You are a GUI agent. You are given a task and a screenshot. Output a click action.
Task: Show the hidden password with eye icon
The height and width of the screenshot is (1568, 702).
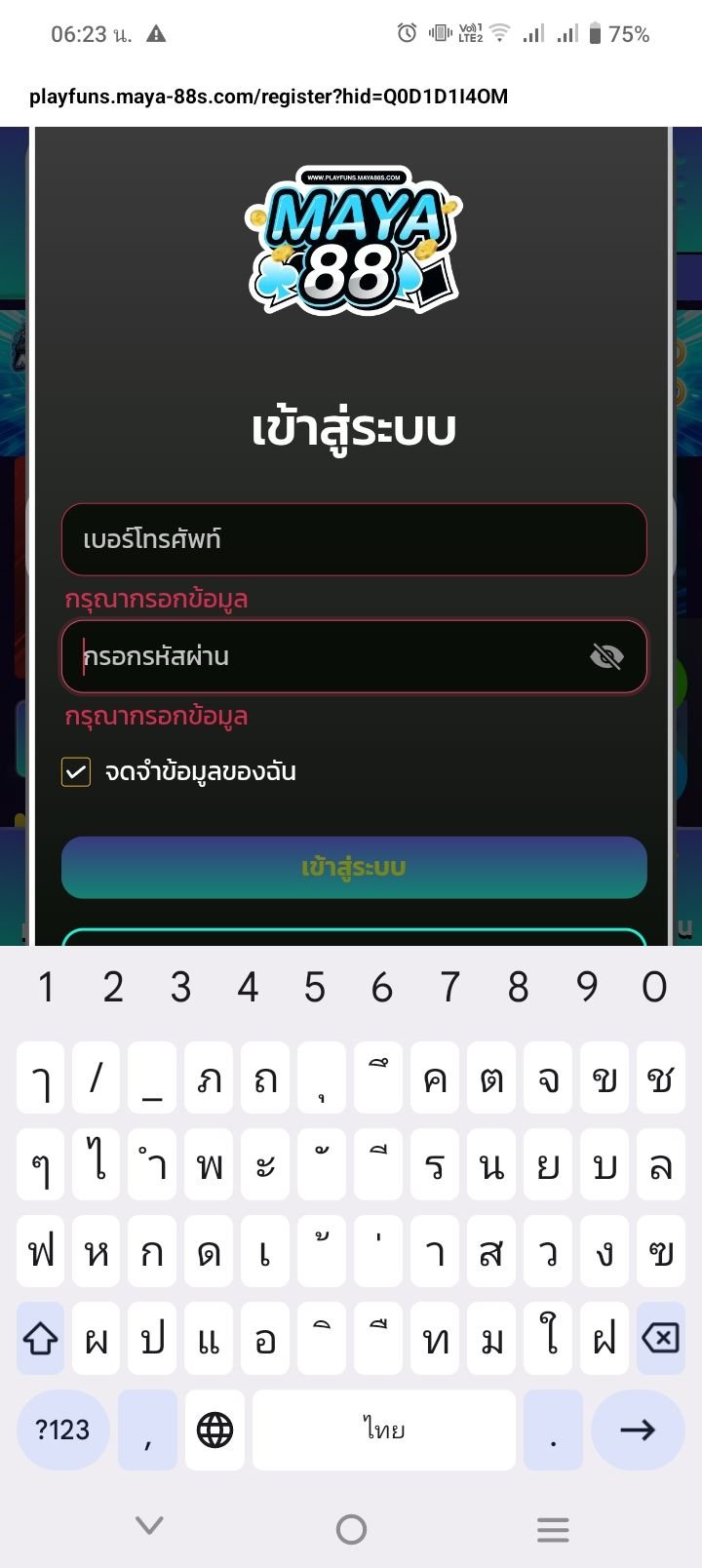pos(606,656)
